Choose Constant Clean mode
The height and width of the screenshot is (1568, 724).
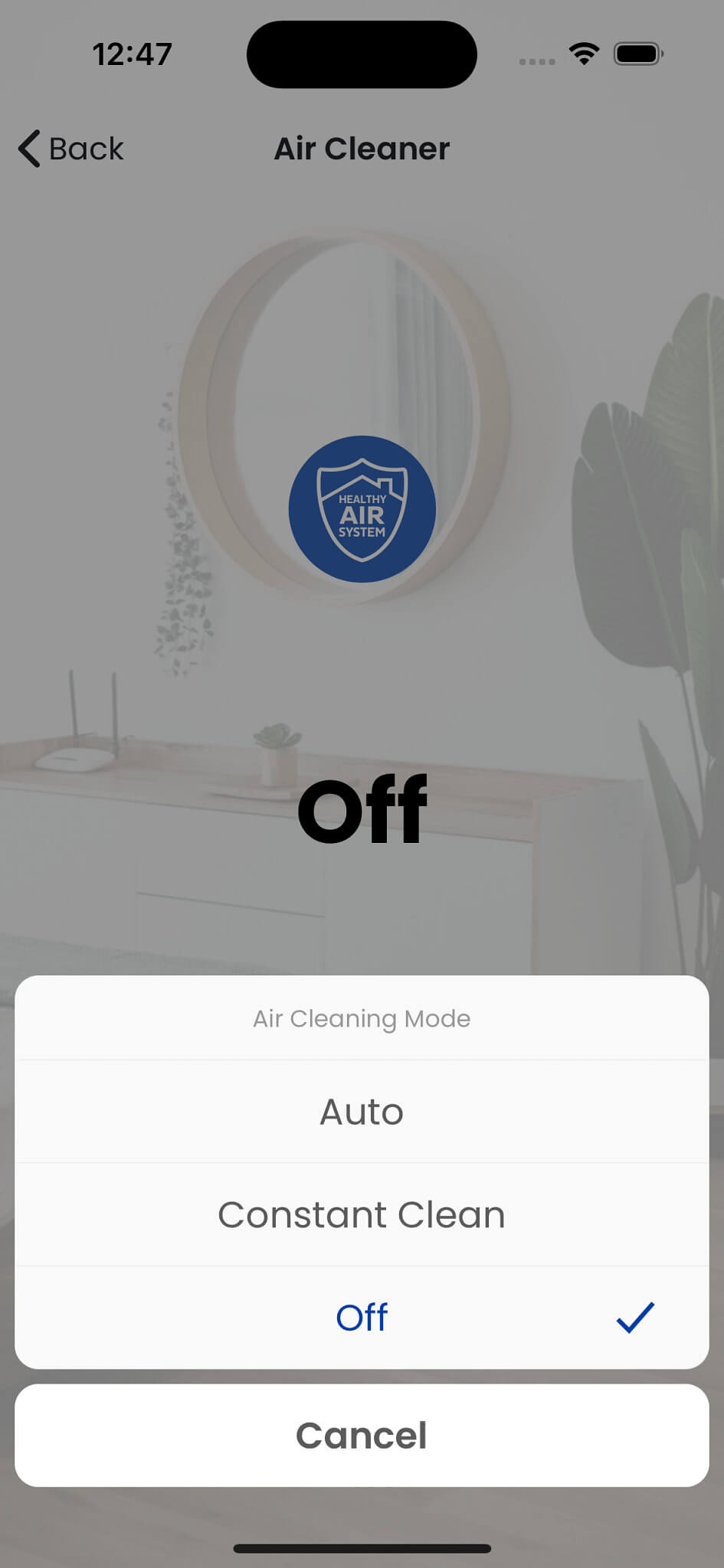click(x=362, y=1215)
